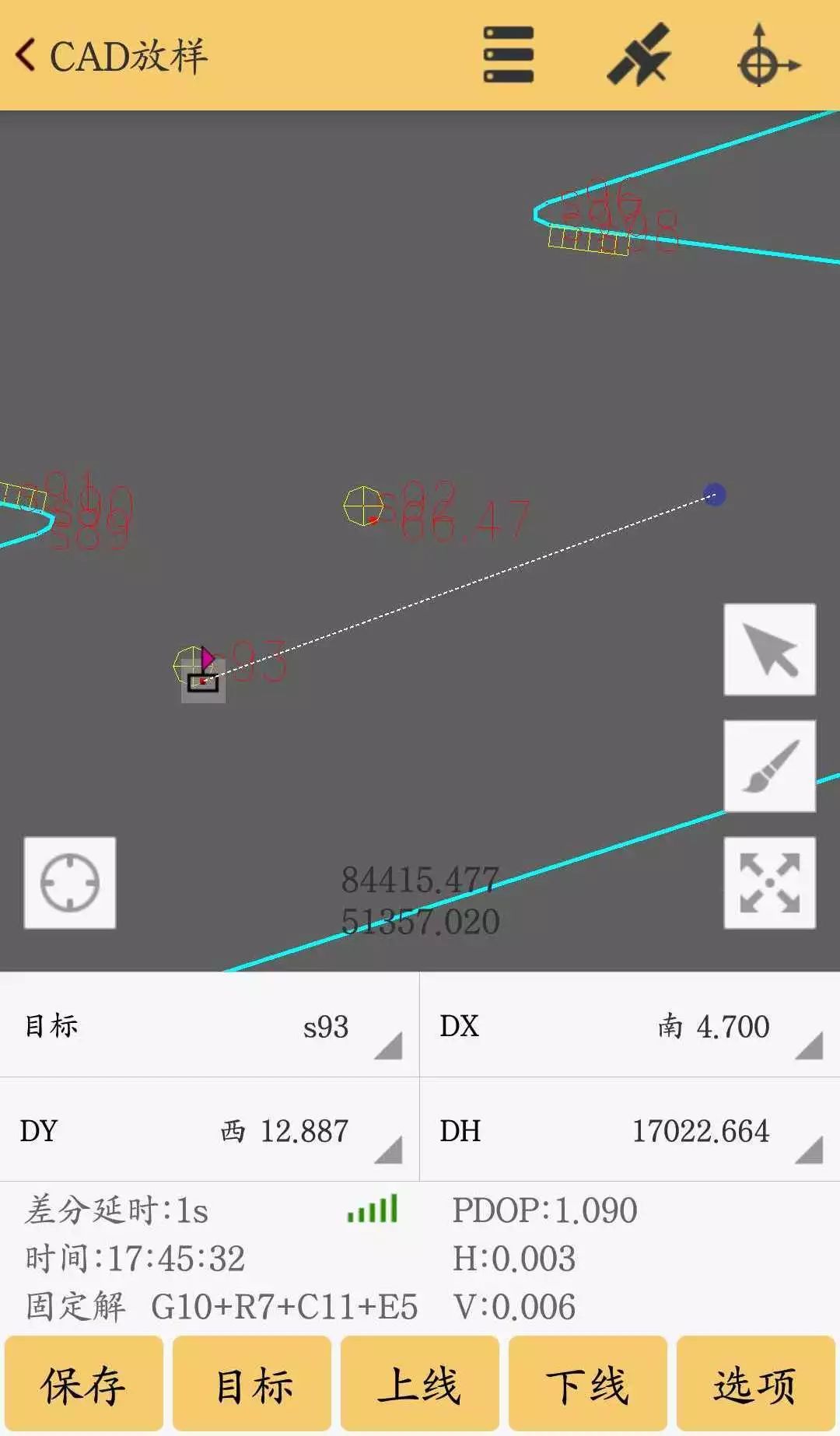Expand the 目标 s93 field

pyautogui.click(x=387, y=1045)
